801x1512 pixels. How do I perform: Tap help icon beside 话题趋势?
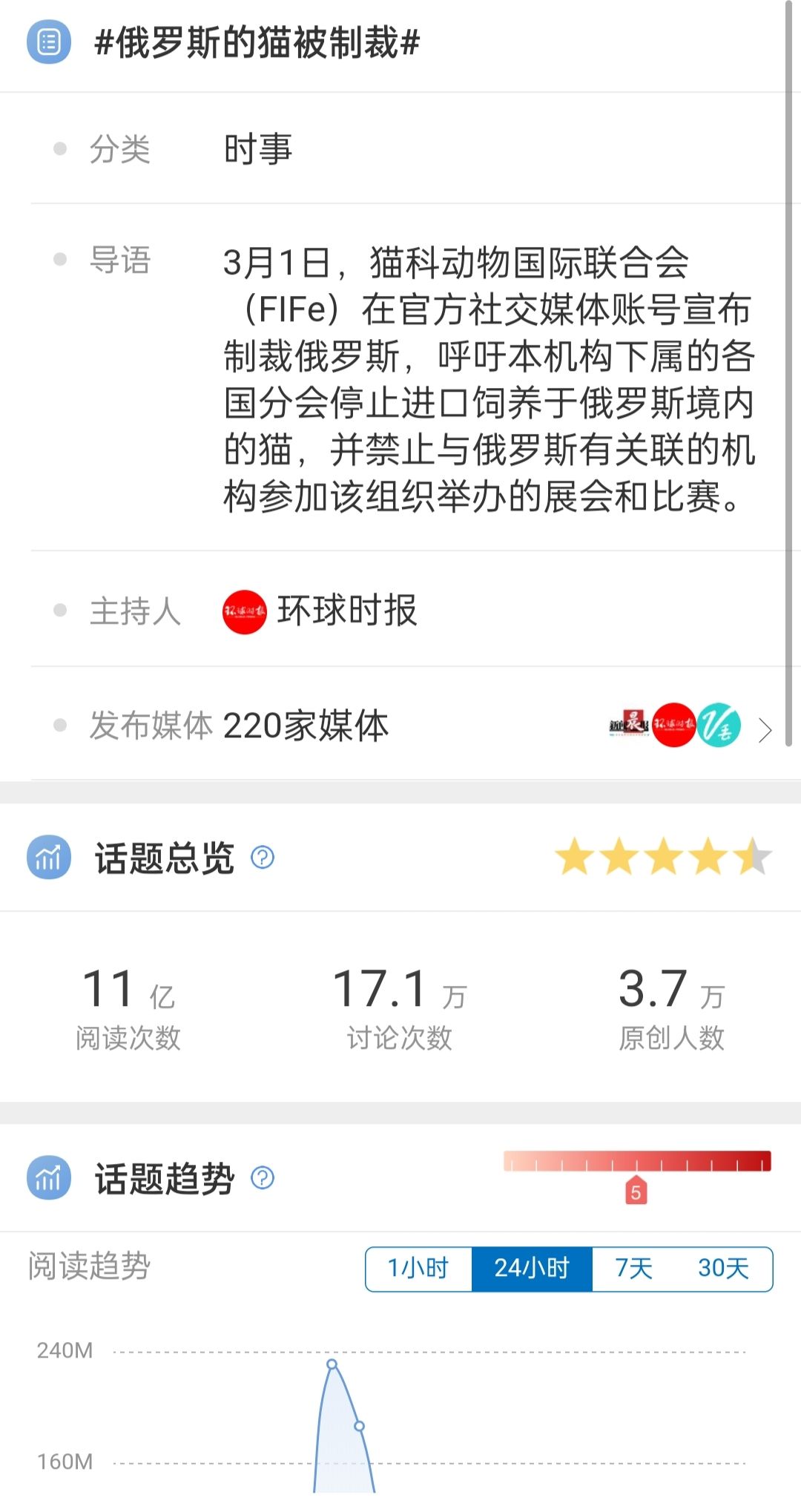(x=263, y=1177)
